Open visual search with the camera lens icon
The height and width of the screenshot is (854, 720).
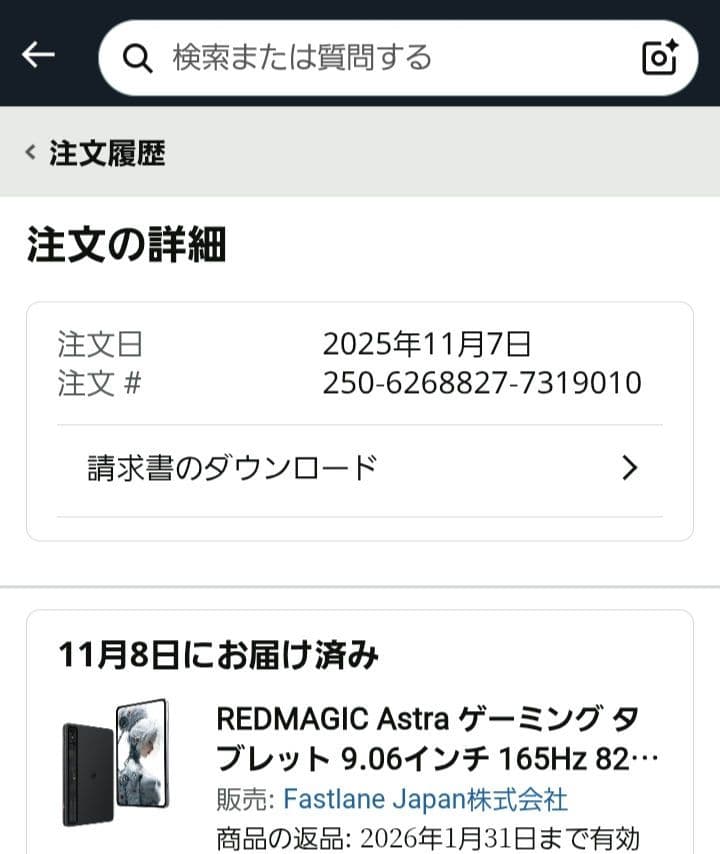pyautogui.click(x=659, y=56)
